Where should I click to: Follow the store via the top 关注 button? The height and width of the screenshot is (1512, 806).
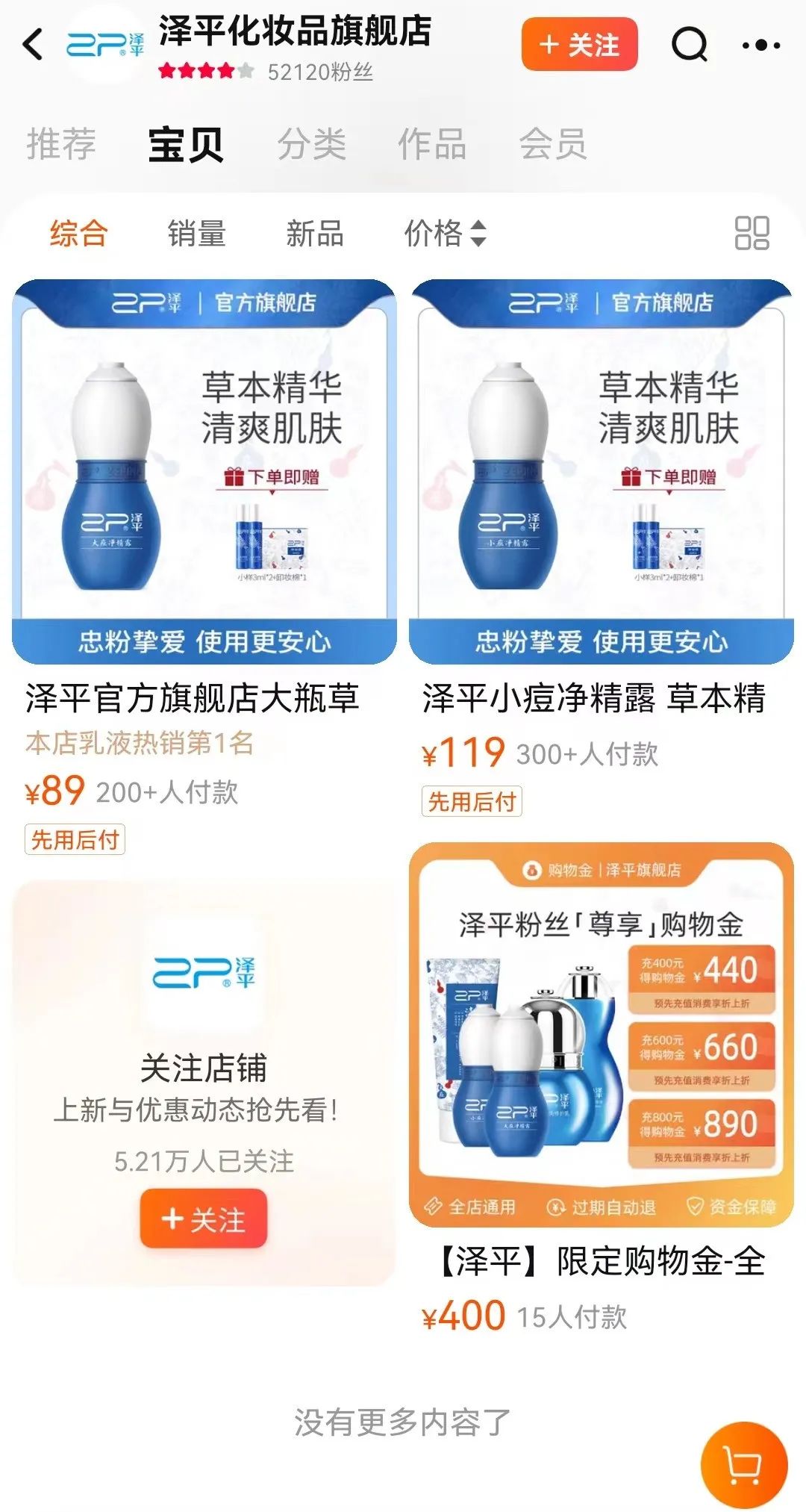[580, 45]
